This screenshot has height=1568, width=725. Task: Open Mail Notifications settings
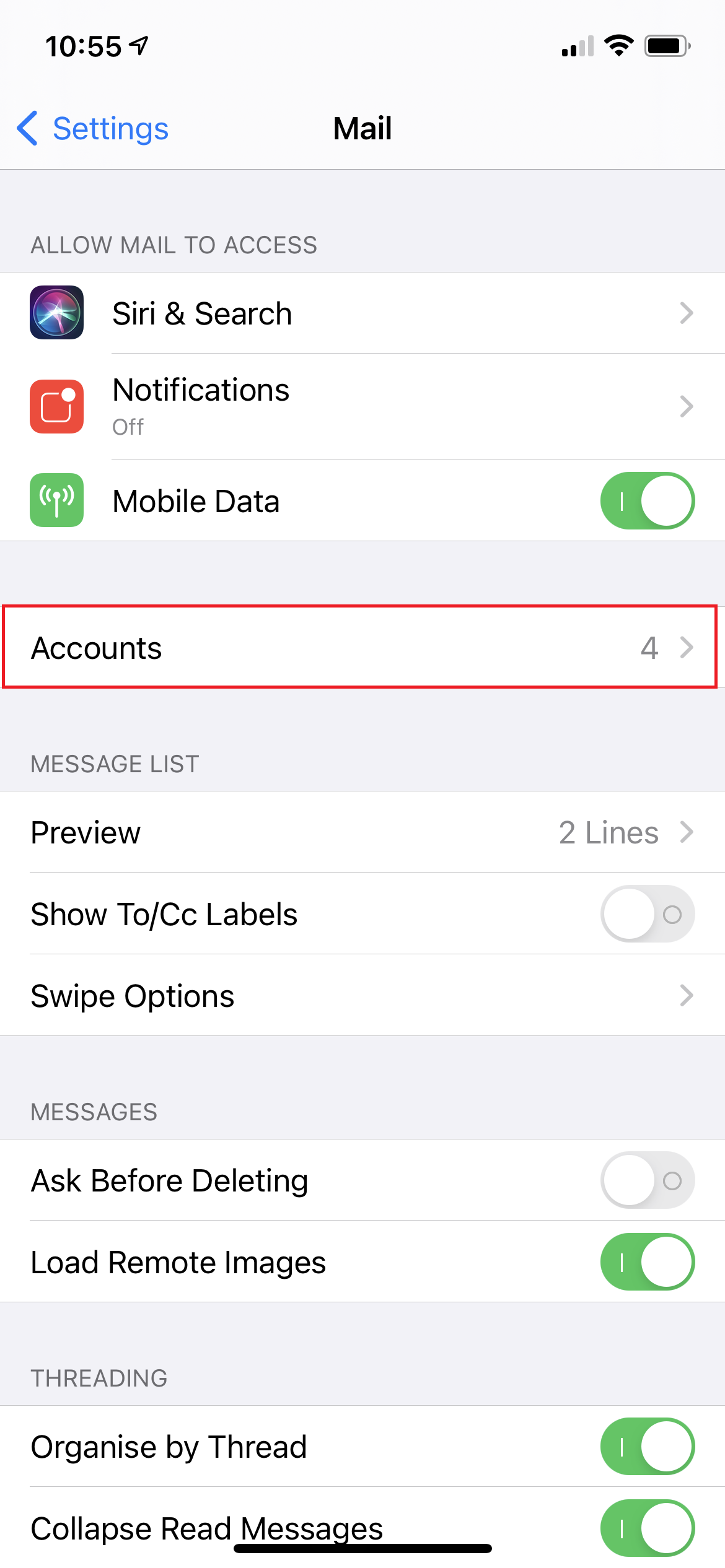pos(362,407)
